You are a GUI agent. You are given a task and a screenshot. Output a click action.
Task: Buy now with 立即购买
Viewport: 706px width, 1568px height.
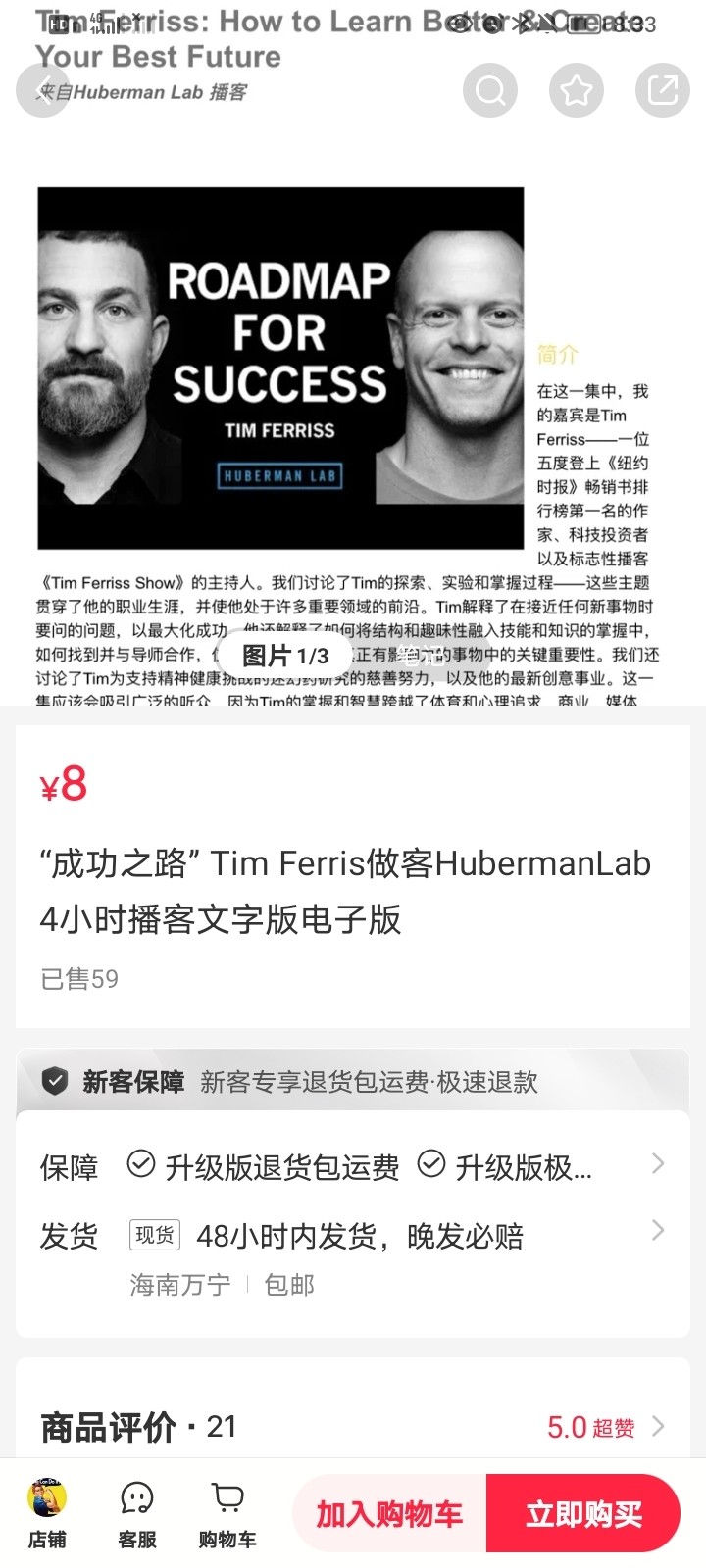point(583,1514)
